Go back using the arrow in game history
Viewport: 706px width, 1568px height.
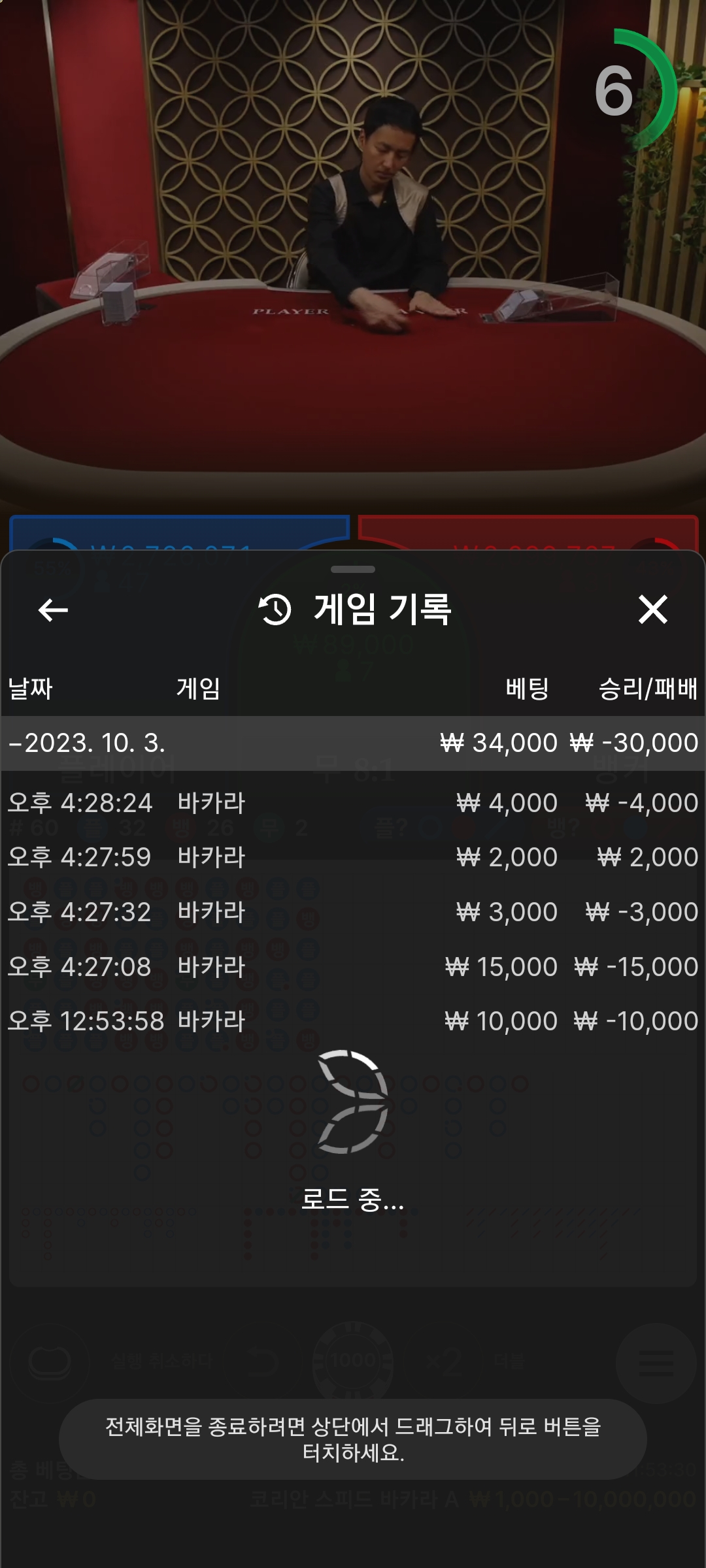click(x=53, y=610)
